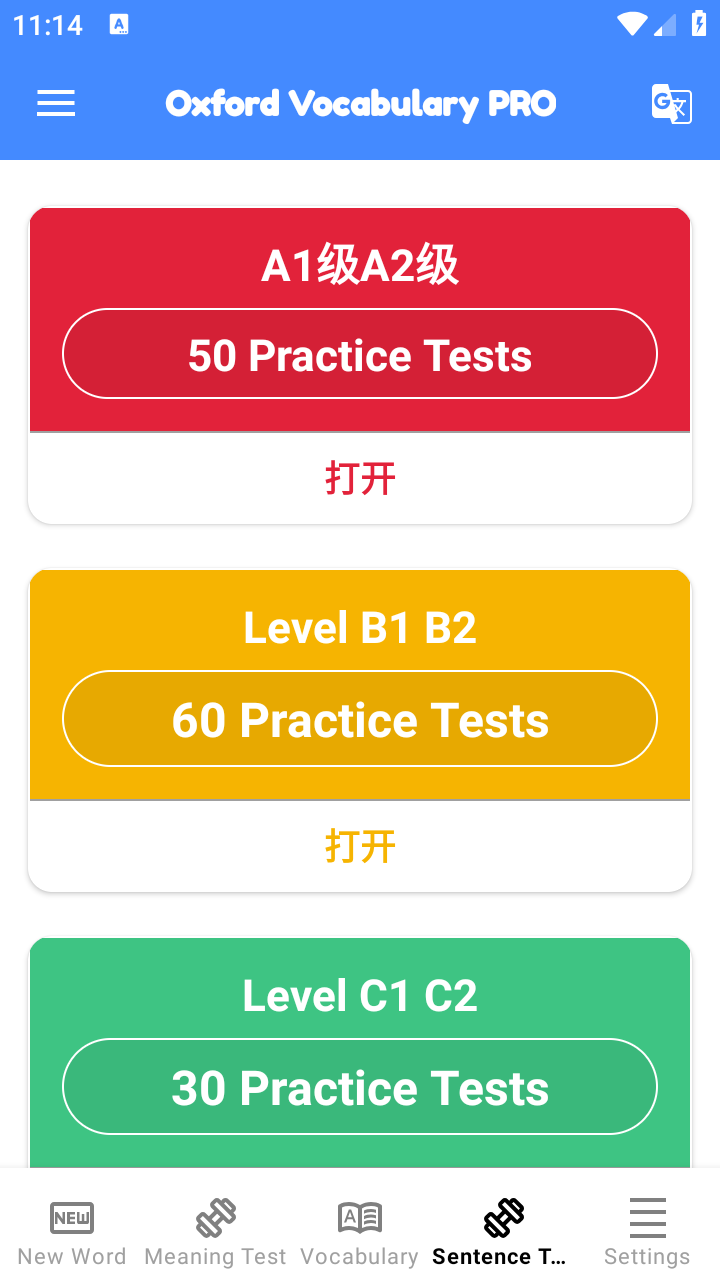Open the navigation hamburger menu
720x1280 pixels.
[56, 104]
